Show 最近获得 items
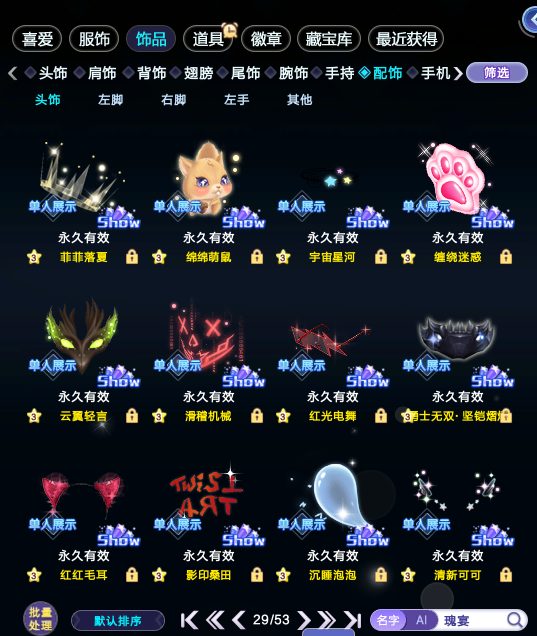The image size is (537, 636). (x=406, y=39)
